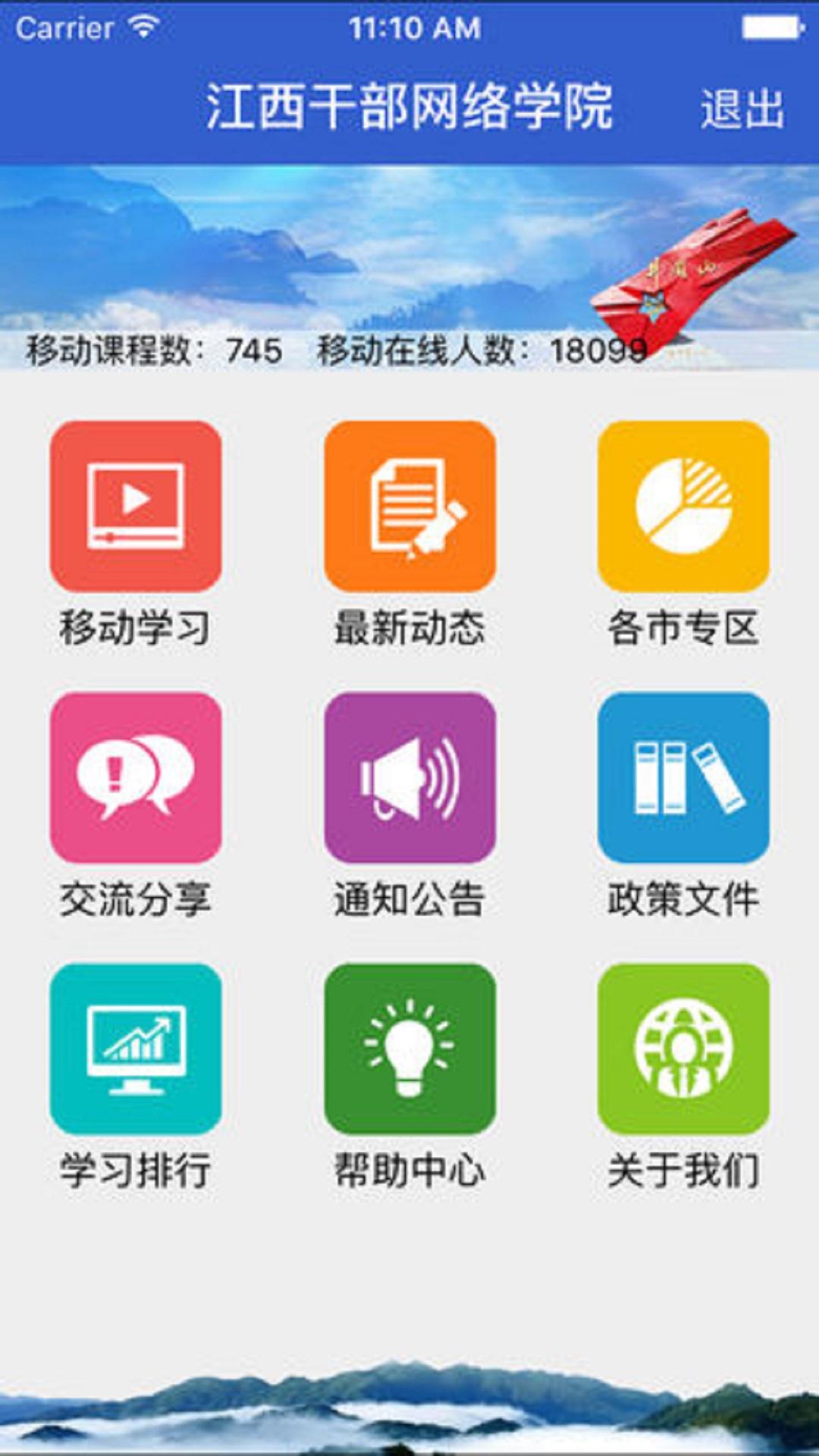Open 移动学习 mobile learning

pyautogui.click(x=136, y=507)
